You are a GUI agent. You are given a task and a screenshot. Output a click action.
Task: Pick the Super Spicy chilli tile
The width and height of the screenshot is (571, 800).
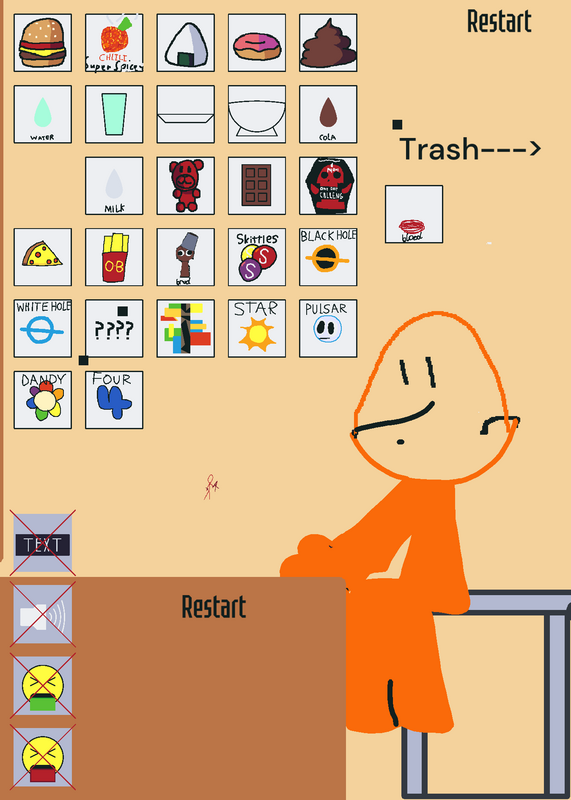pyautogui.click(x=114, y=43)
